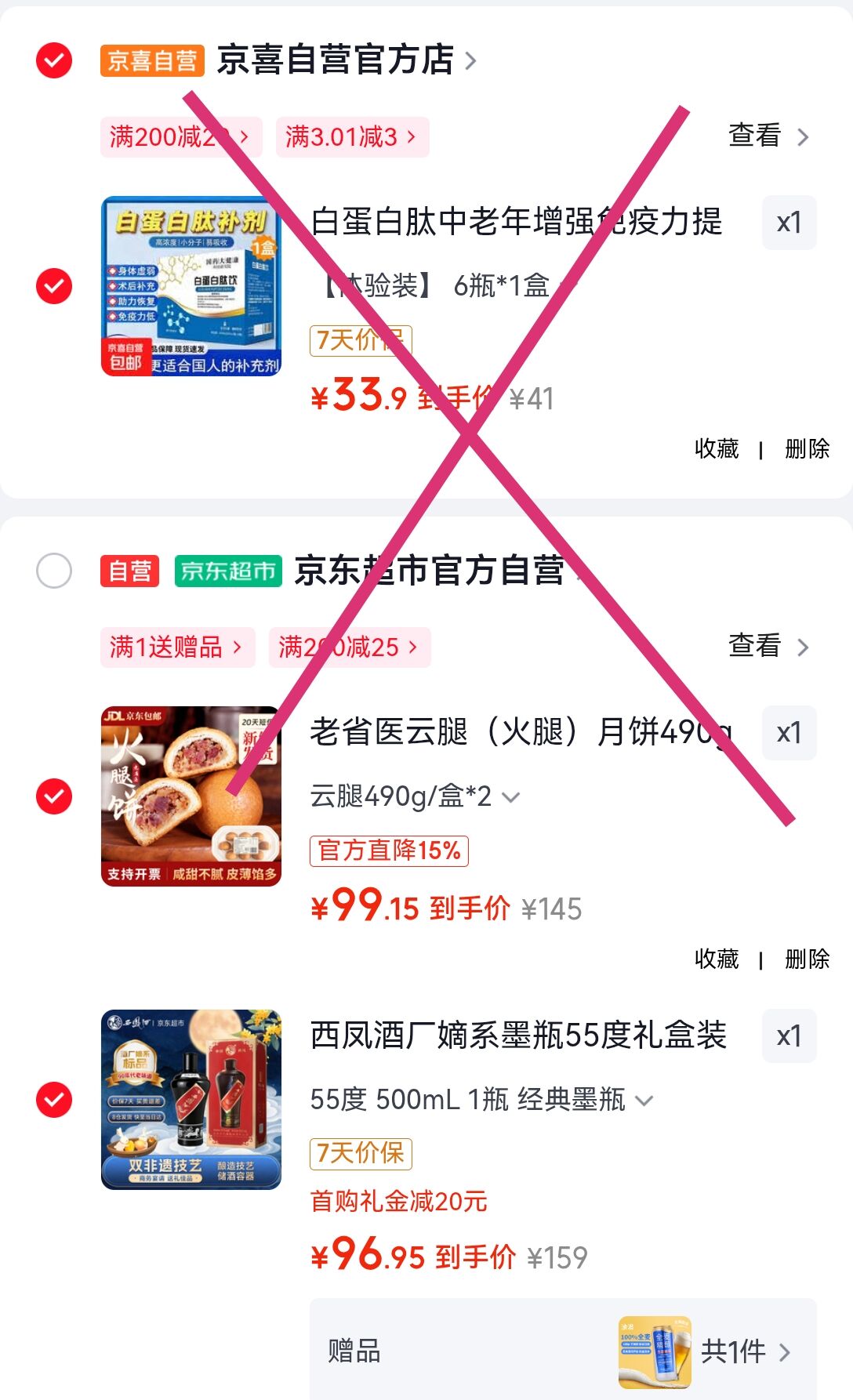Open the 西凤酒 product image
This screenshot has width=853, height=1400.
tap(191, 1100)
